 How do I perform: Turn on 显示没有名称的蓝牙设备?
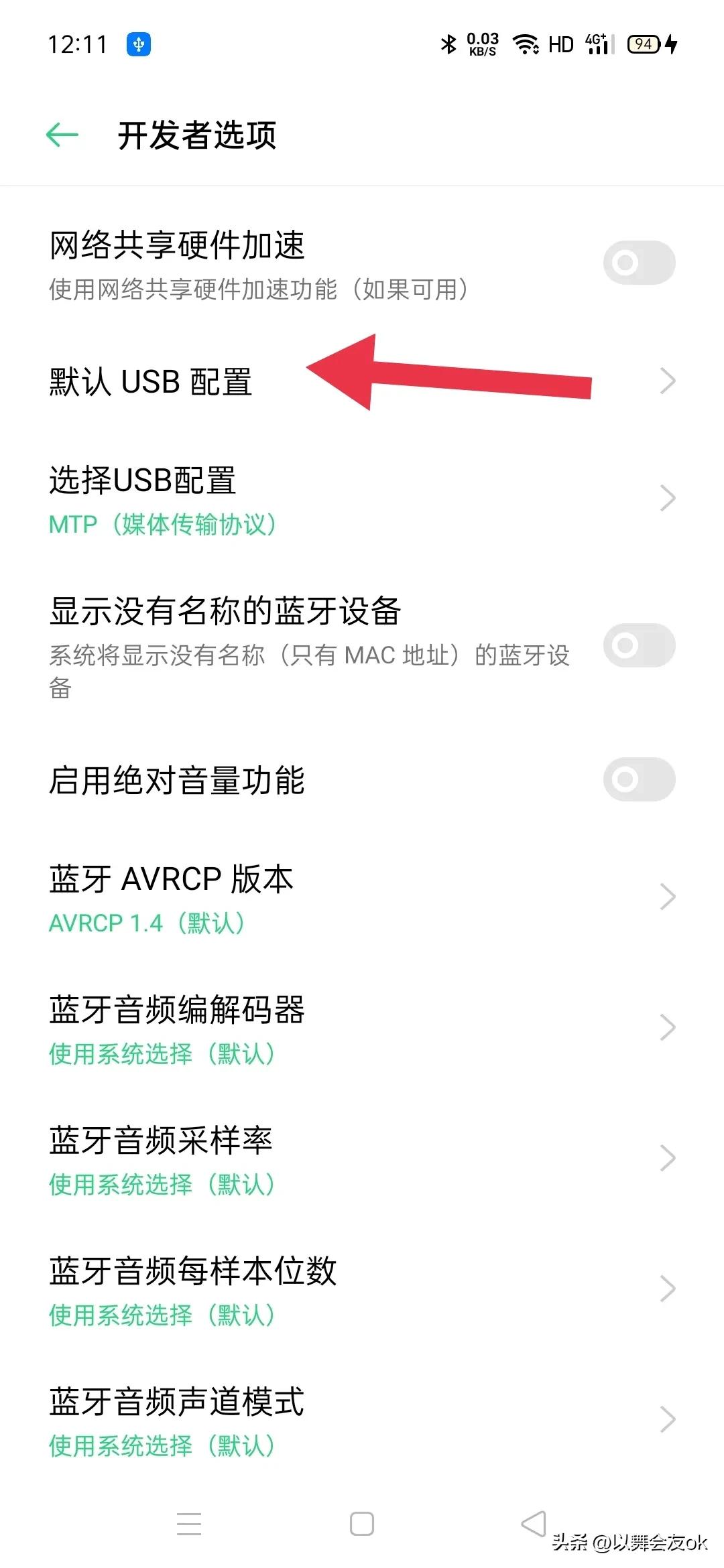[638, 645]
